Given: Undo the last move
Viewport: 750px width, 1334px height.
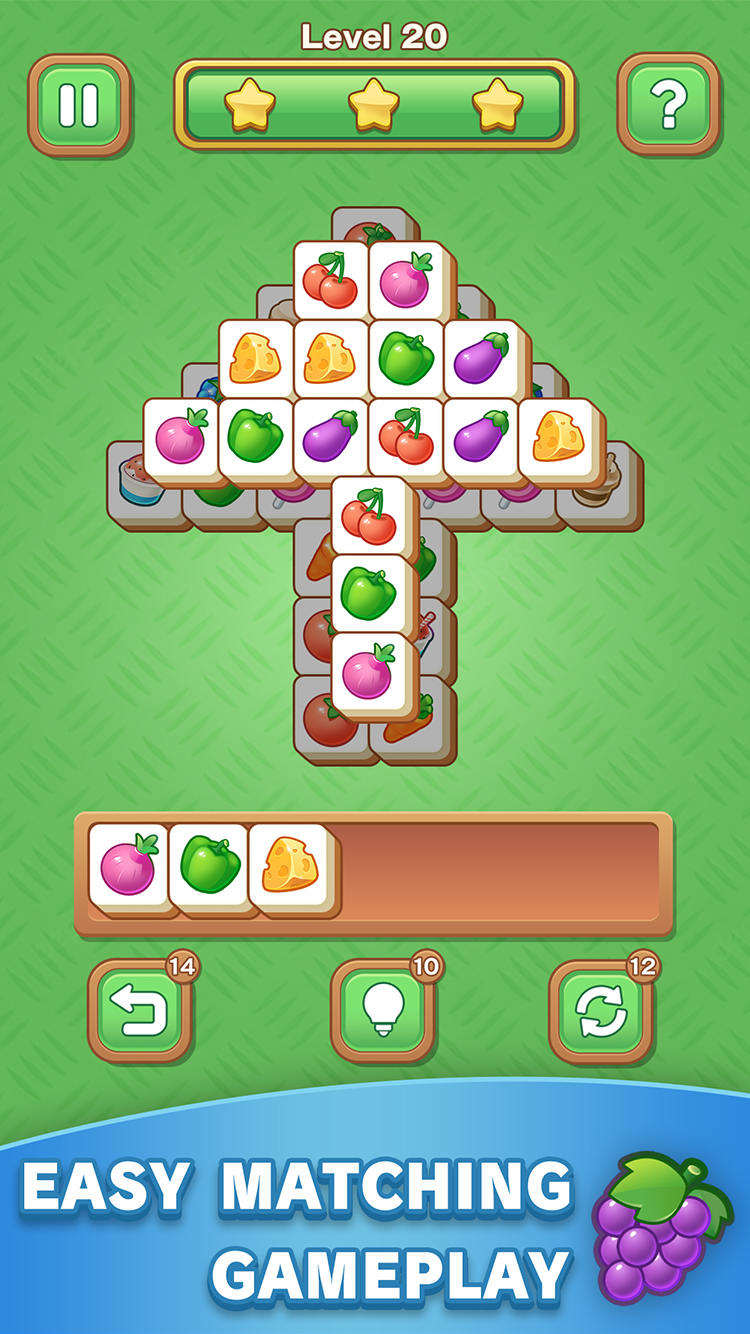Looking at the screenshot, I should tap(139, 1010).
